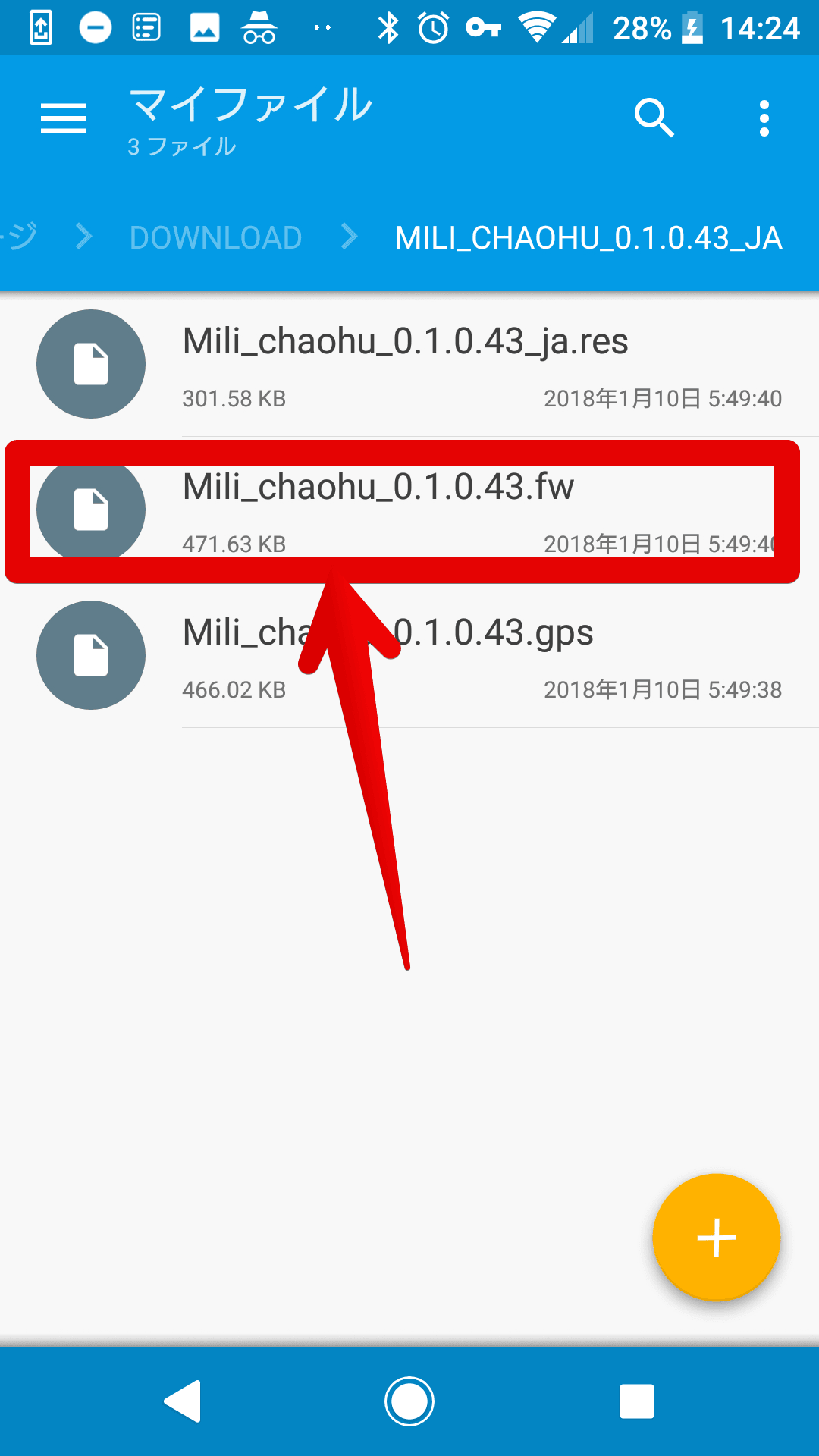Image resolution: width=819 pixels, height=1456 pixels.
Task: Open the hamburger drawer menu
Action: [x=64, y=119]
